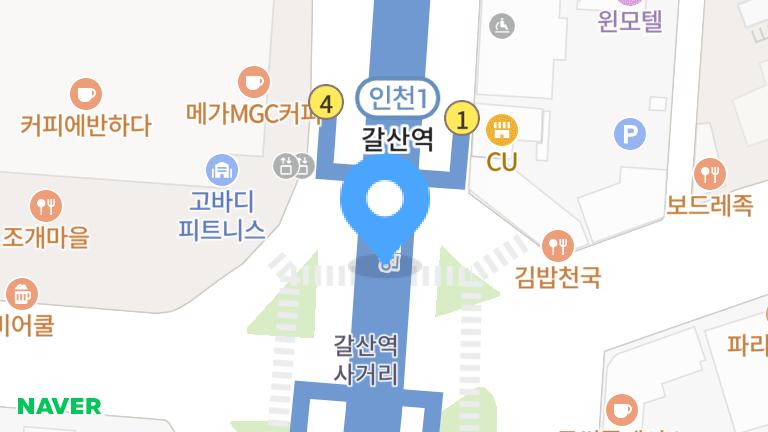Open the 메가MGC커피 cafe marker
The height and width of the screenshot is (432, 768).
(x=253, y=82)
